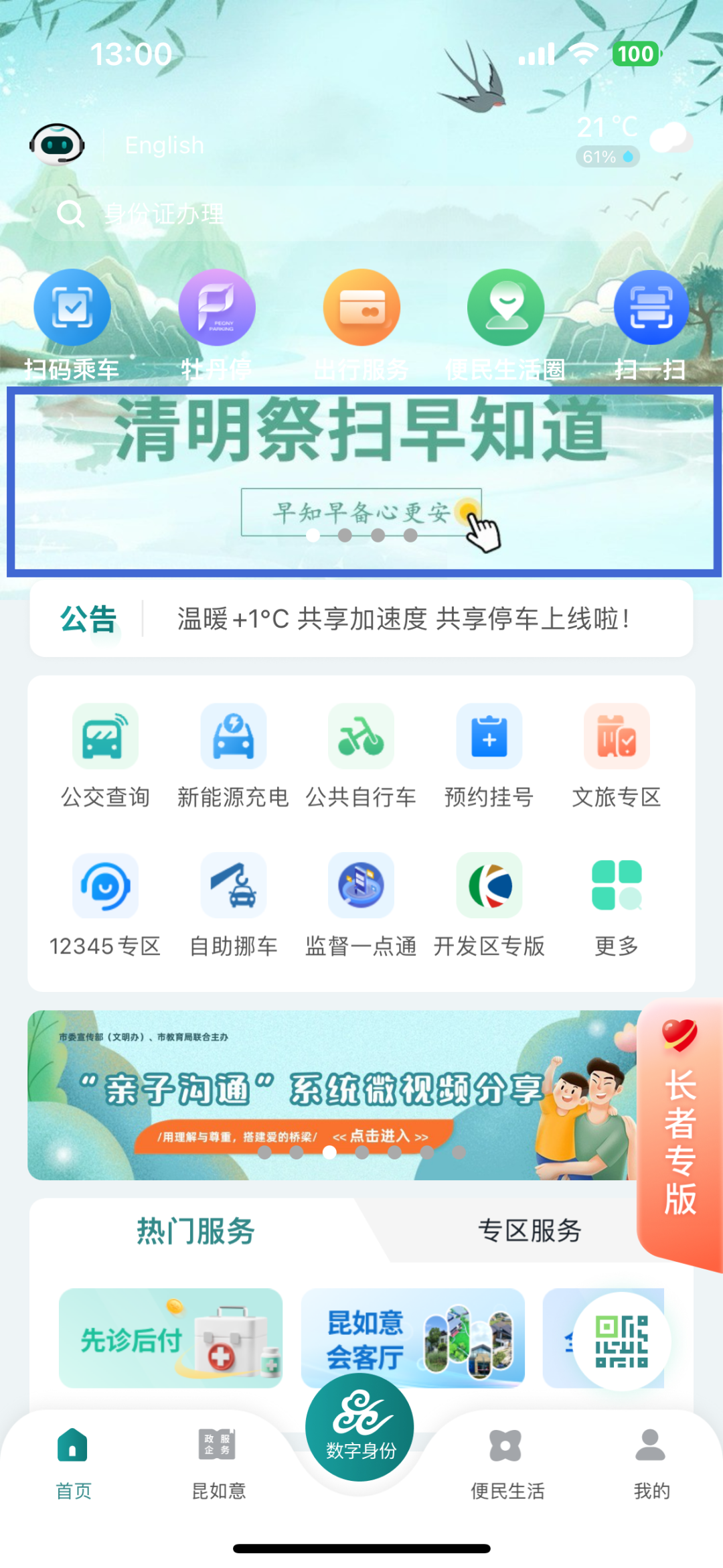Read the 公告 announcement about 共享停车
Viewport: 723px width, 1568px height.
(402, 619)
